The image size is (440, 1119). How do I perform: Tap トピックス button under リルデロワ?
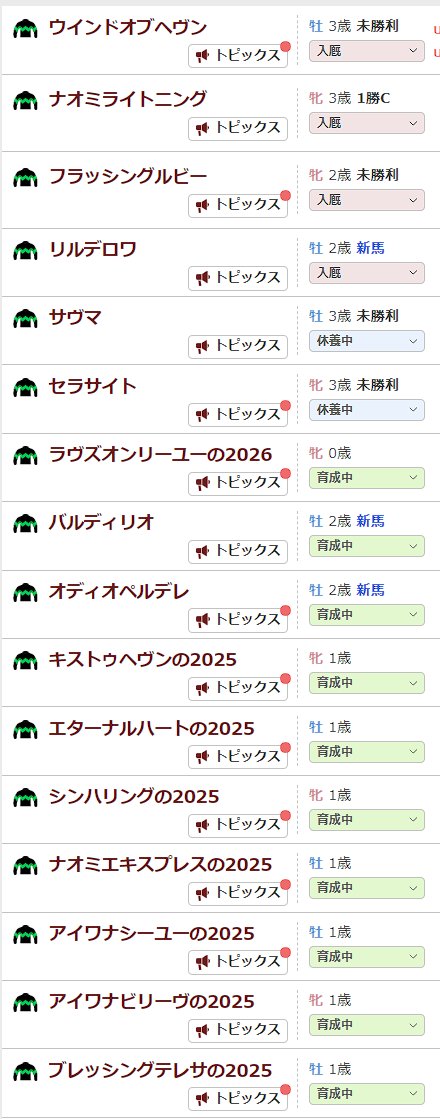[238, 278]
